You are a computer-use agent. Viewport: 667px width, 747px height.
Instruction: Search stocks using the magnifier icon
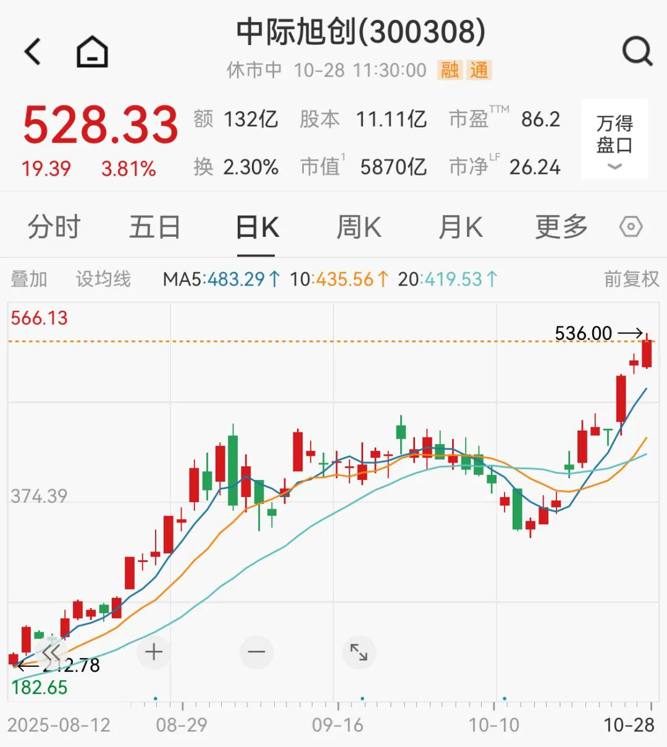tap(636, 51)
